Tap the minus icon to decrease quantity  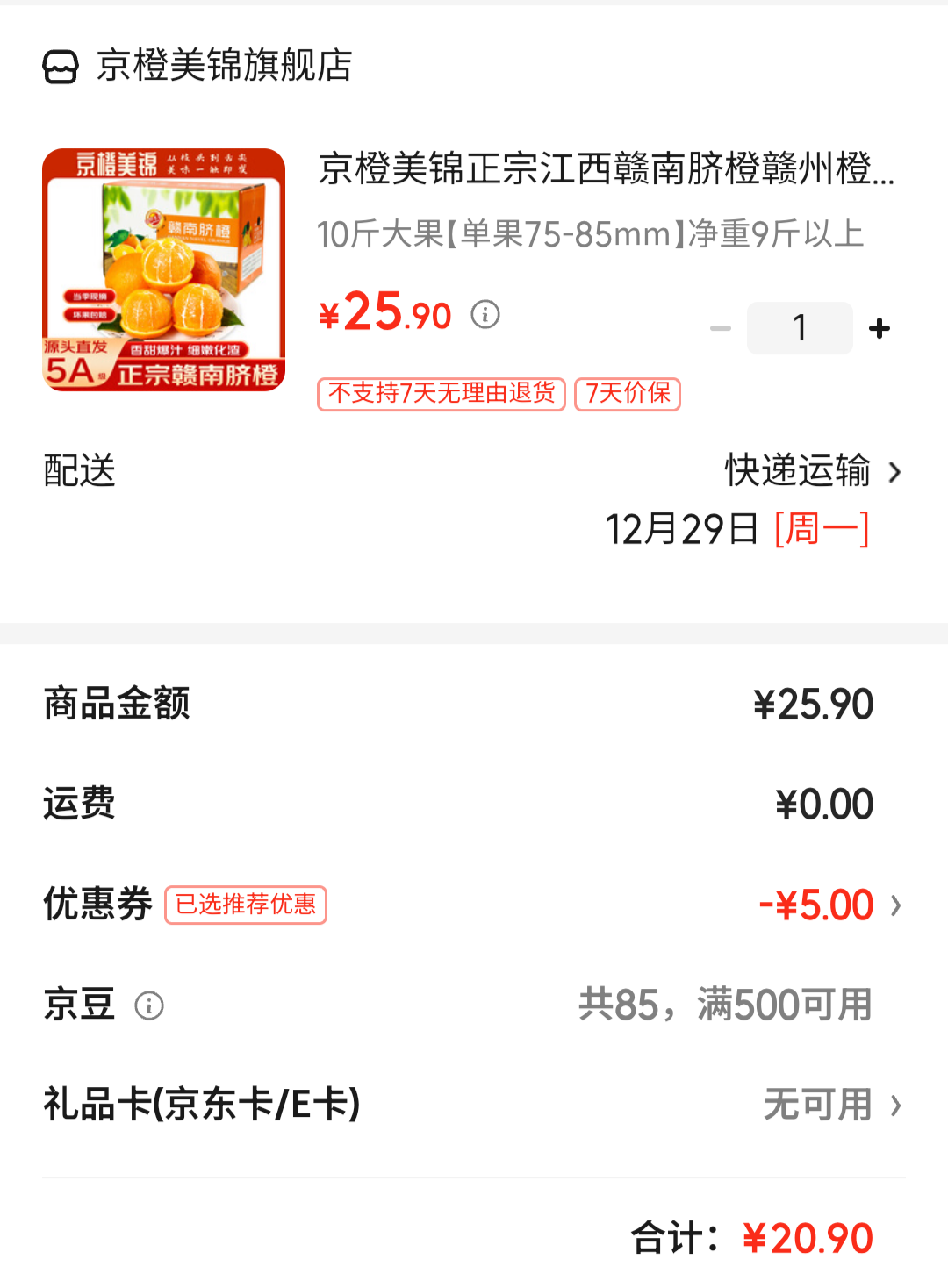pos(720,327)
